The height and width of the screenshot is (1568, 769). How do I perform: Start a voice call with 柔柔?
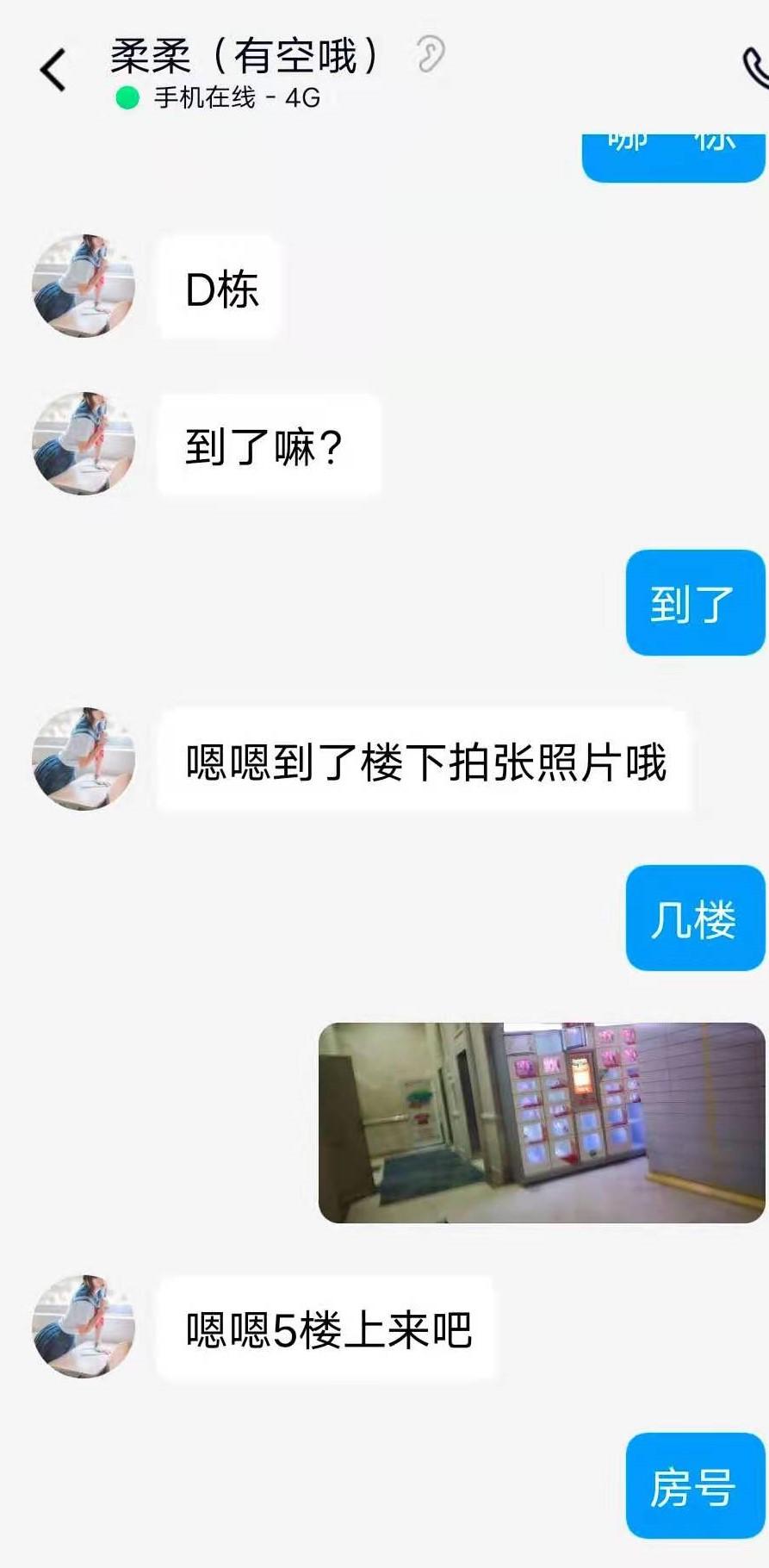756,69
